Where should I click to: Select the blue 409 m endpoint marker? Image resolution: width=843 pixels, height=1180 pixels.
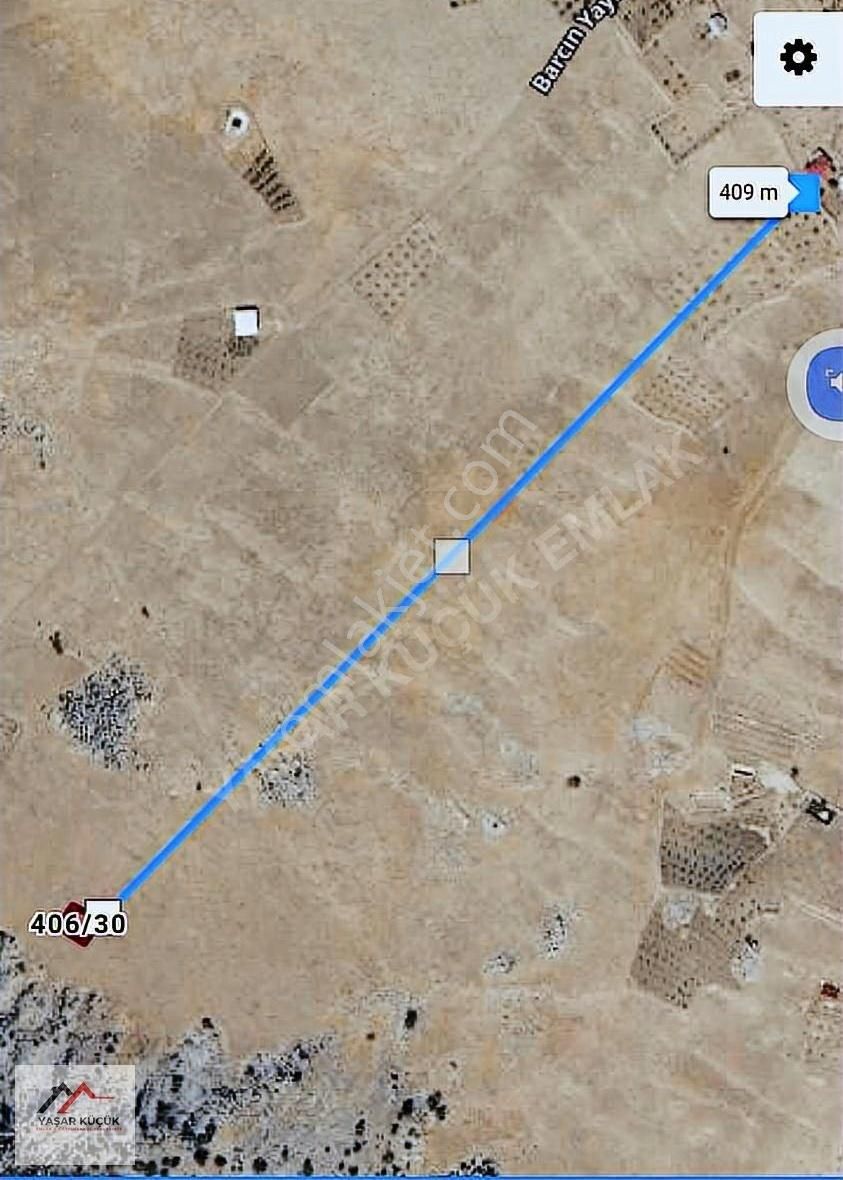tap(806, 193)
